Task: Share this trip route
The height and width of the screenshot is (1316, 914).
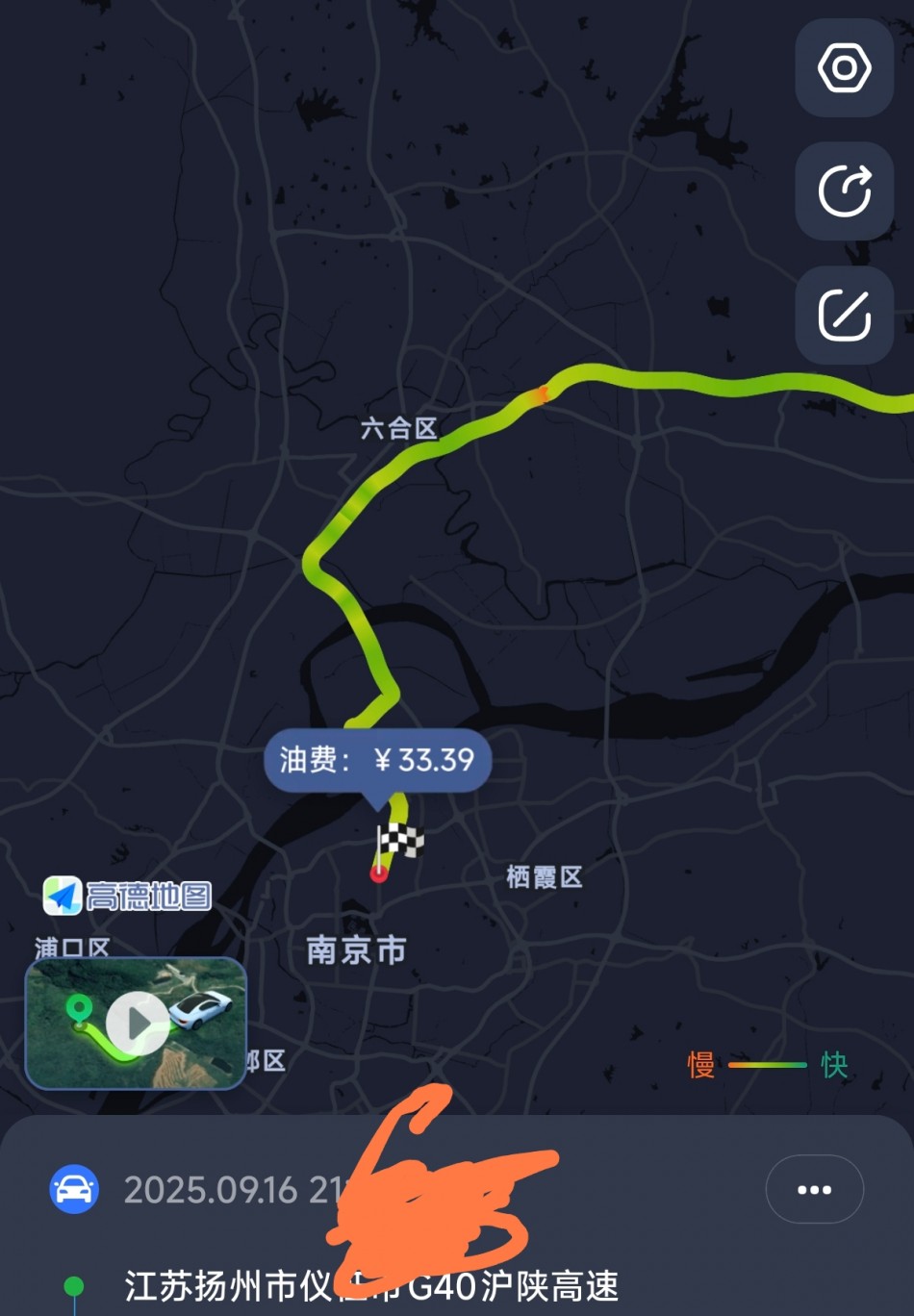Action: (x=844, y=190)
